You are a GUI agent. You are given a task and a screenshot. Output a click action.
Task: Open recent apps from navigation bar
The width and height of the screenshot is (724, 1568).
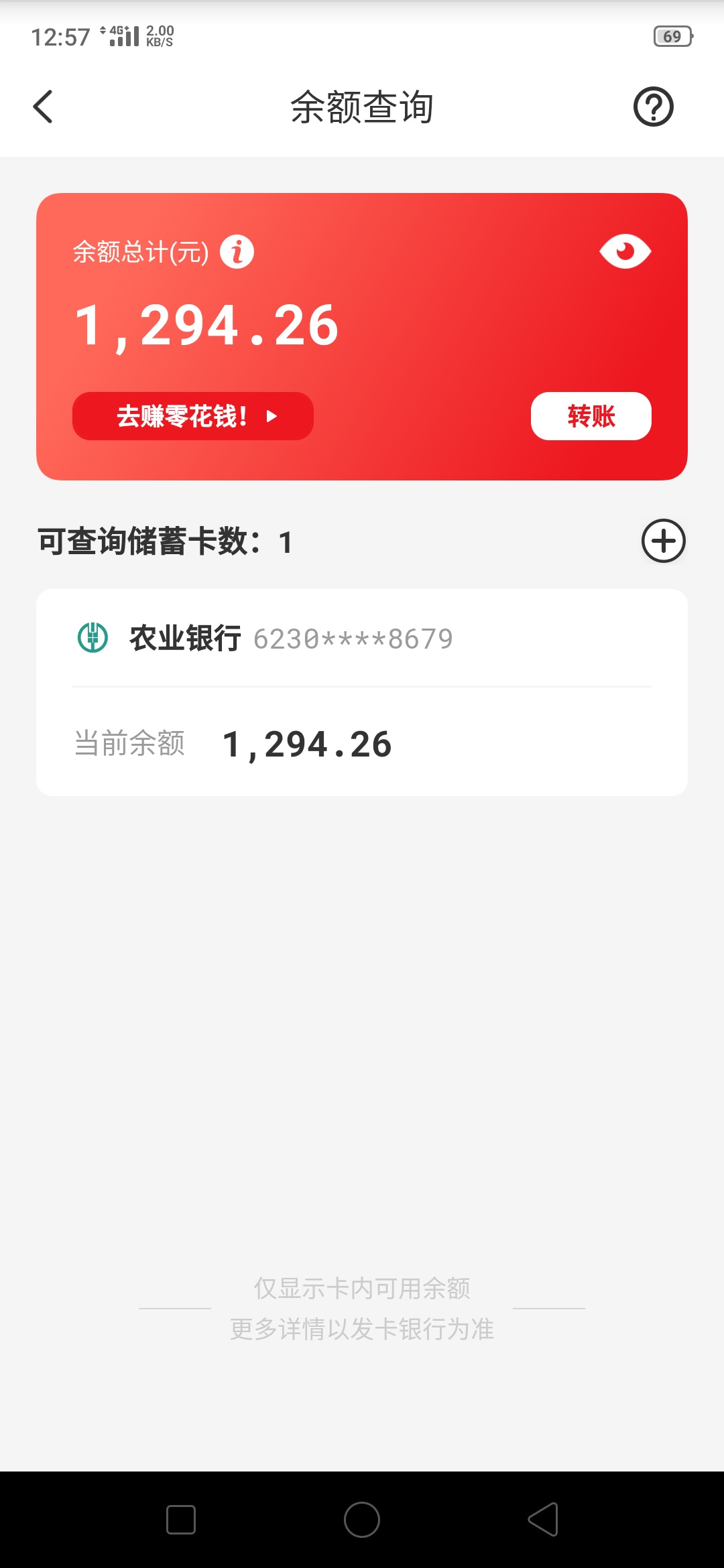coord(181,1519)
